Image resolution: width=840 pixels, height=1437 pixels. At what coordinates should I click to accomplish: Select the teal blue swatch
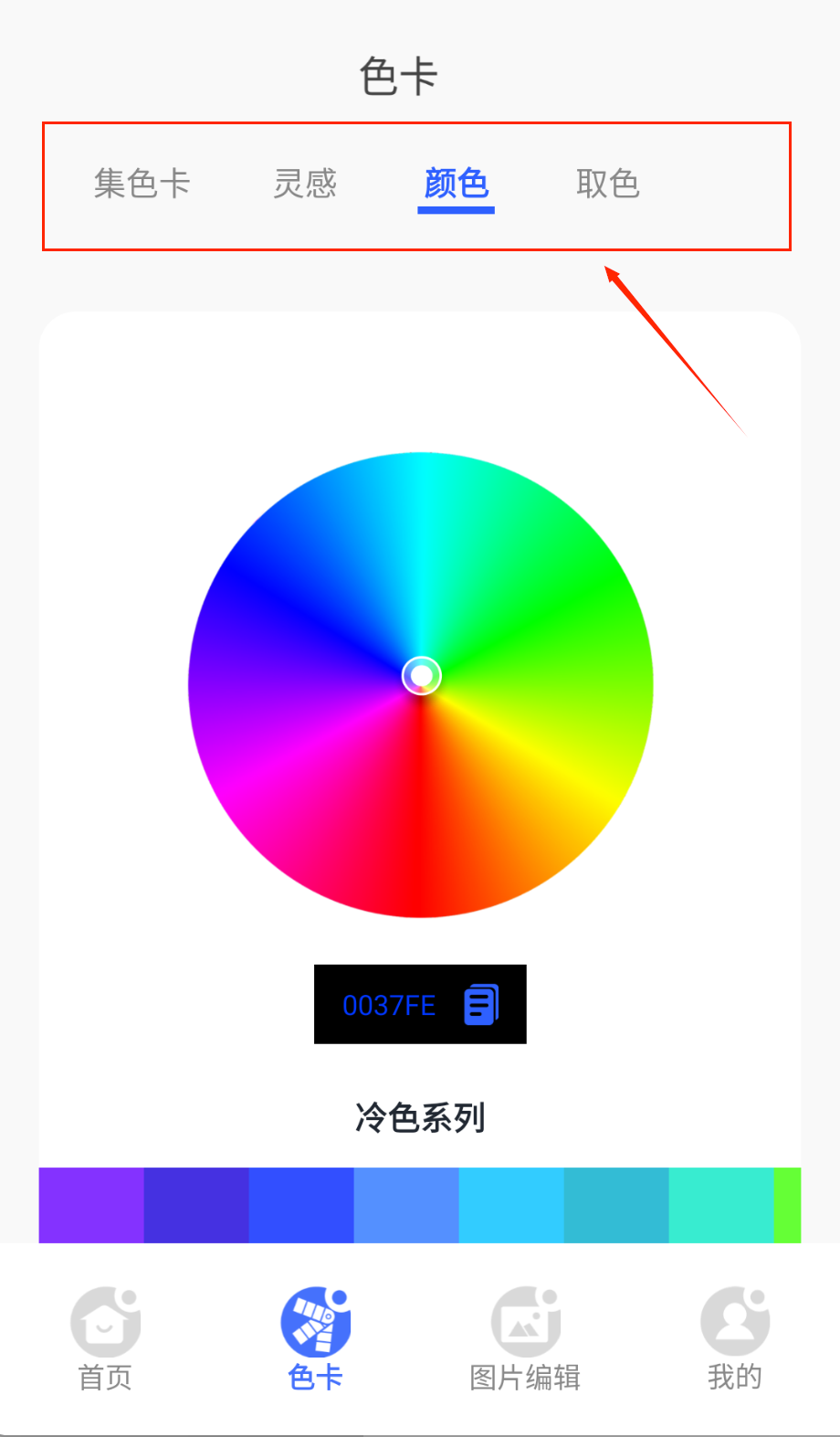pyautogui.click(x=616, y=1205)
